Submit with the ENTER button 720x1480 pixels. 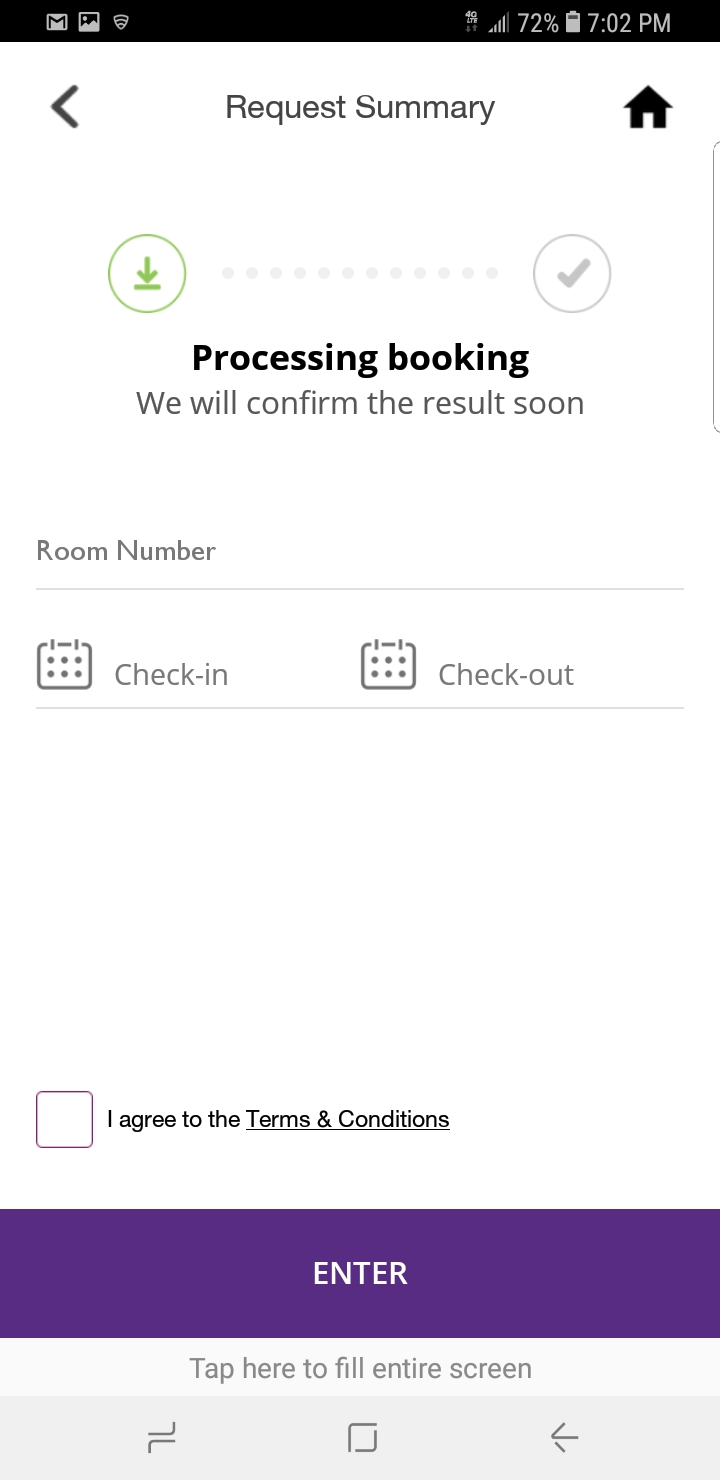point(360,1273)
